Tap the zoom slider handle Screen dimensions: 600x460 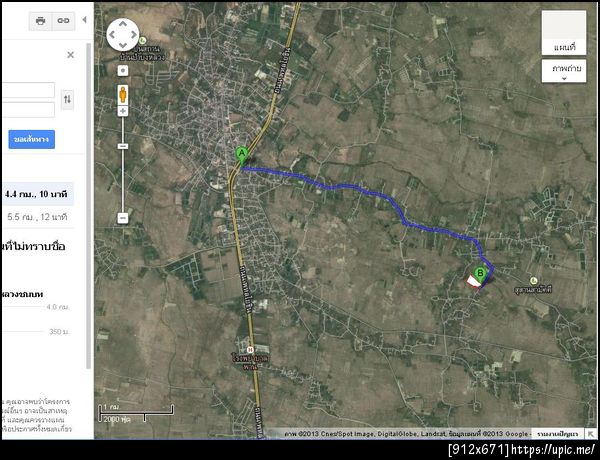coord(123,147)
